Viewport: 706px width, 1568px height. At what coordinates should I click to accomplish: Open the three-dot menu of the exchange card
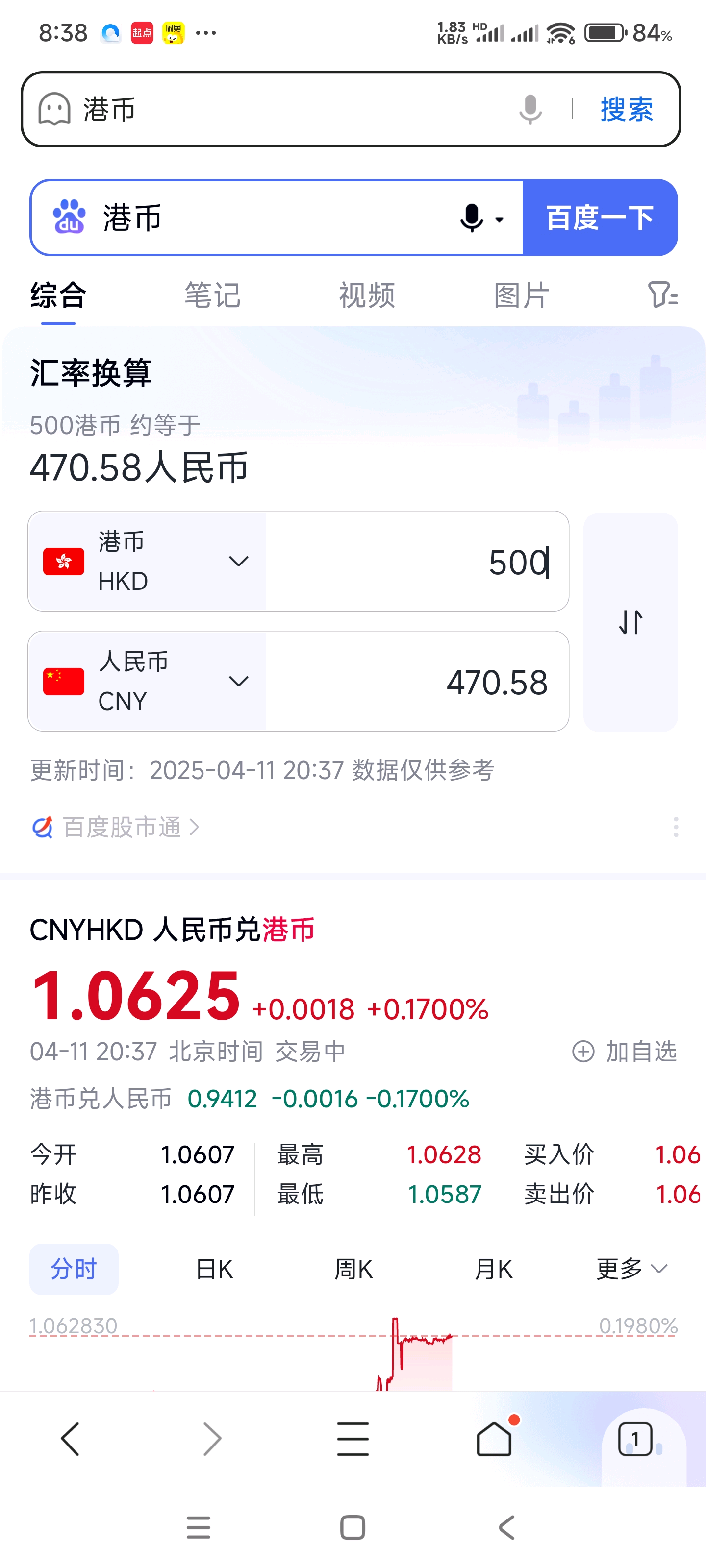[x=676, y=827]
